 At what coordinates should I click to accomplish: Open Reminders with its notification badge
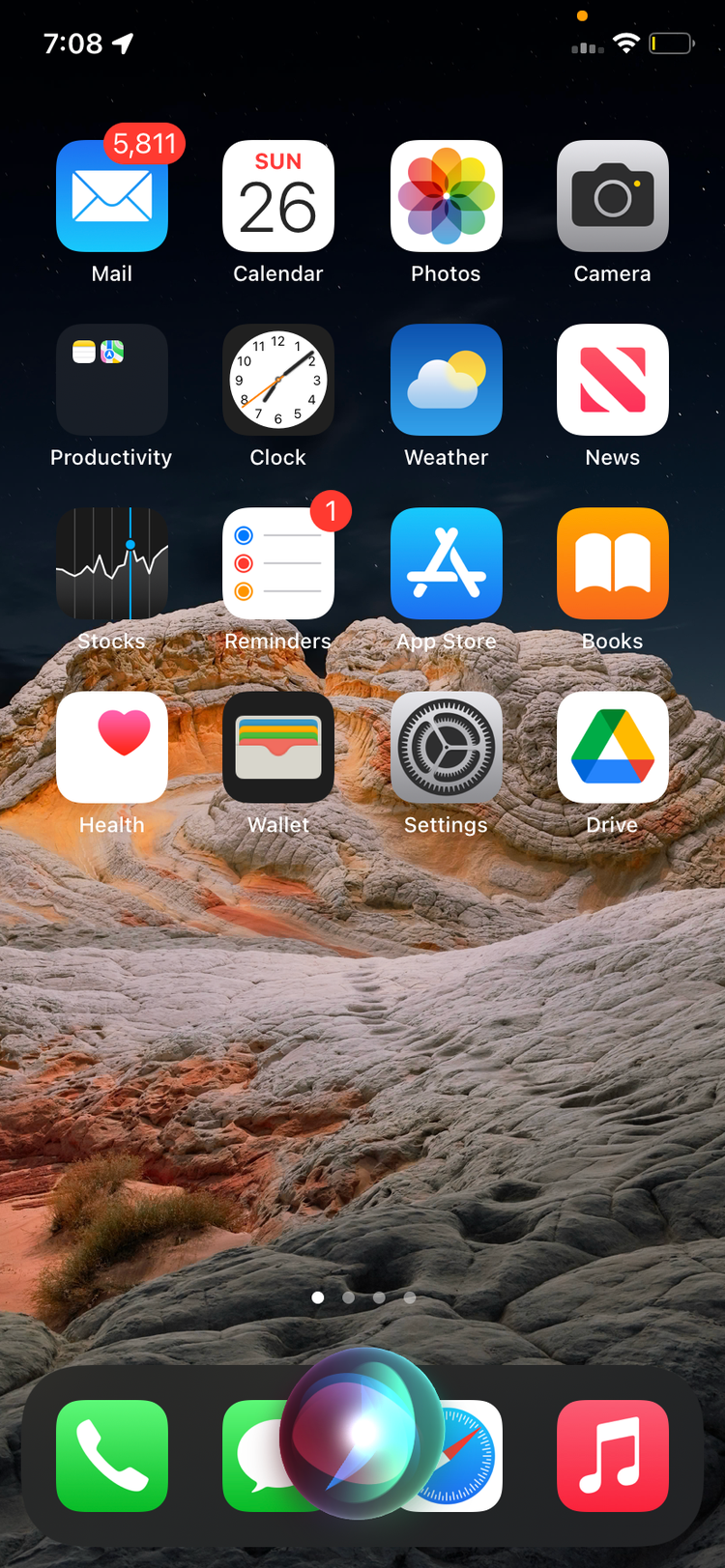click(278, 563)
